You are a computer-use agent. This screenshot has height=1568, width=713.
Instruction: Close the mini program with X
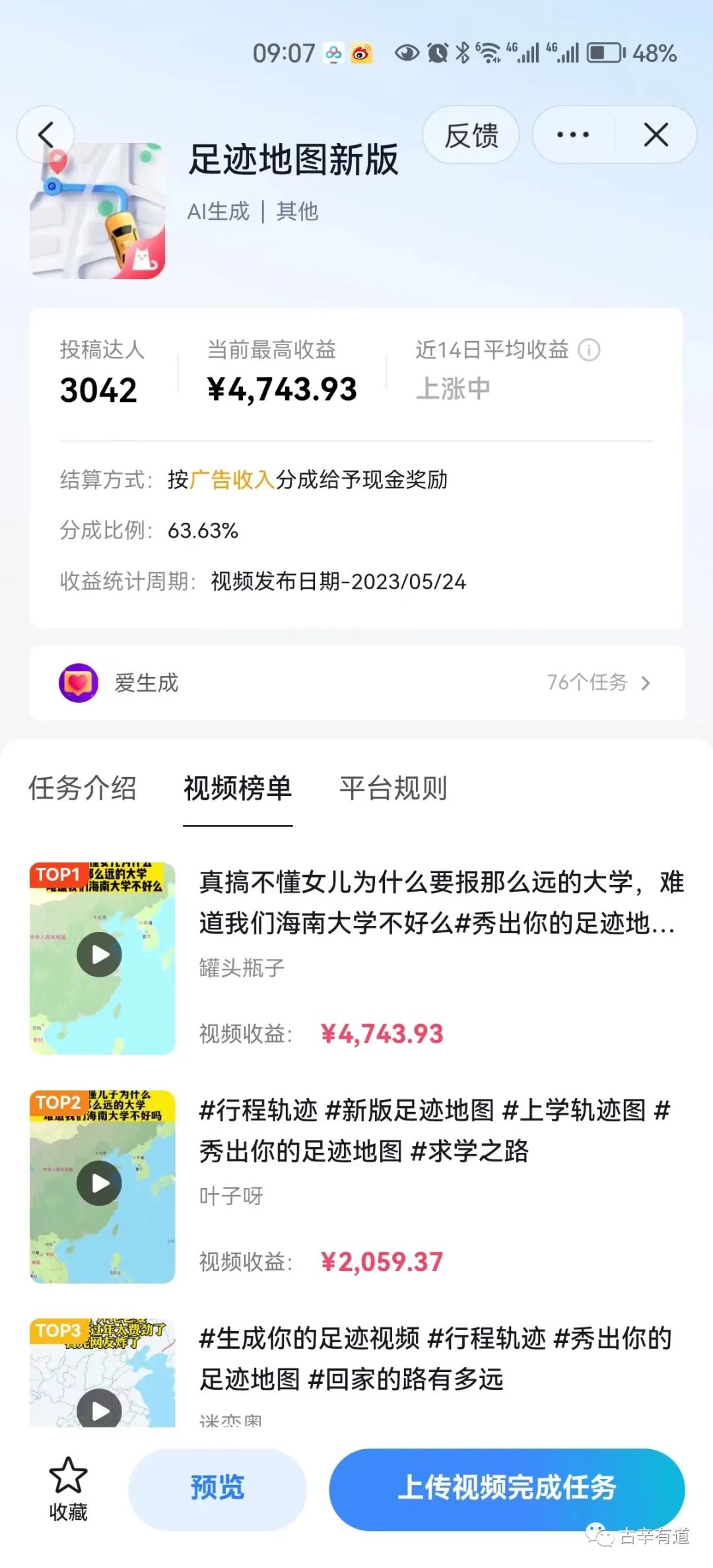(656, 135)
